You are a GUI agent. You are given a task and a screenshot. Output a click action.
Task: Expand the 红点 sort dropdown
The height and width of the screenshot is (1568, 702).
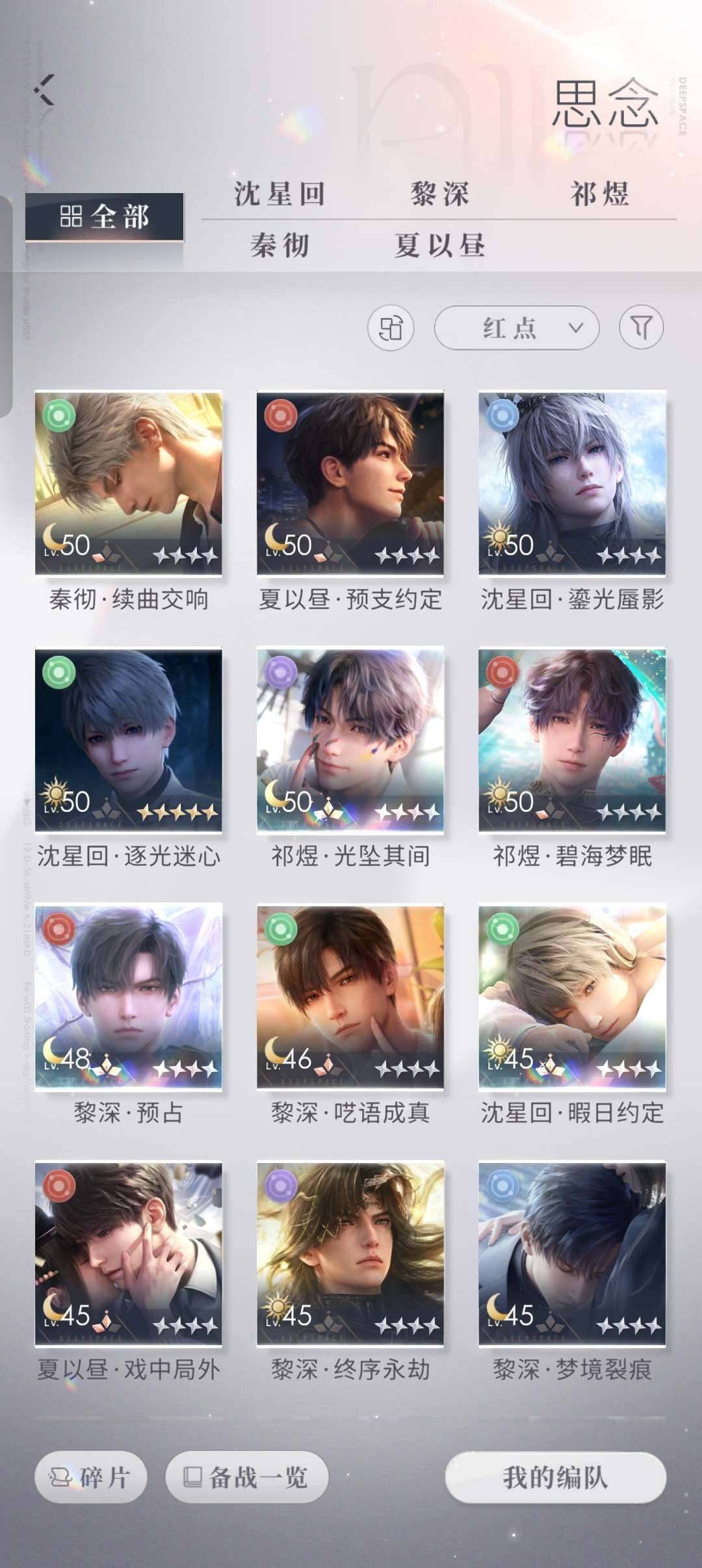tap(517, 328)
